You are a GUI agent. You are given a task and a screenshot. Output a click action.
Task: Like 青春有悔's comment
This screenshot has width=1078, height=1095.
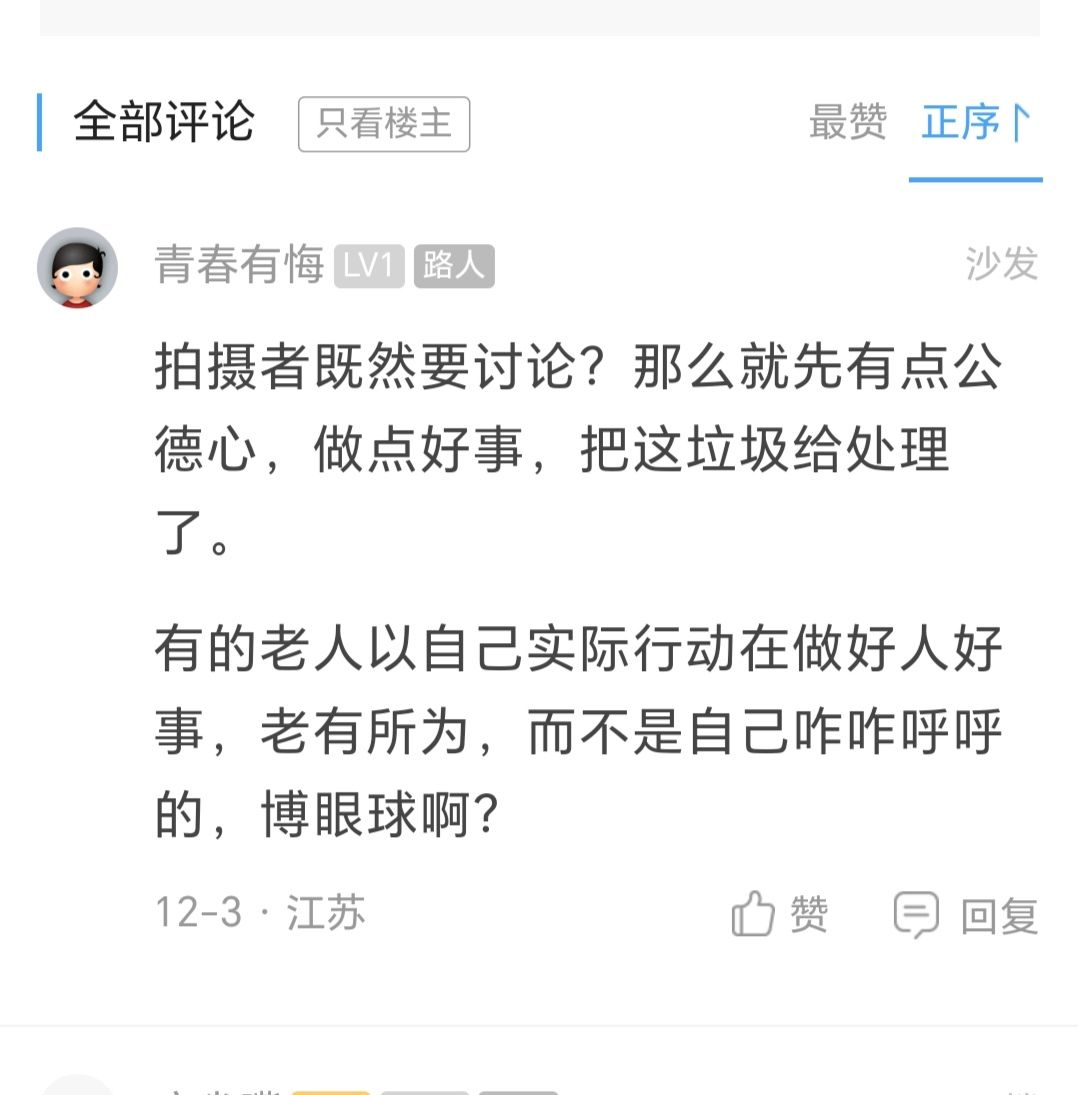[781, 914]
